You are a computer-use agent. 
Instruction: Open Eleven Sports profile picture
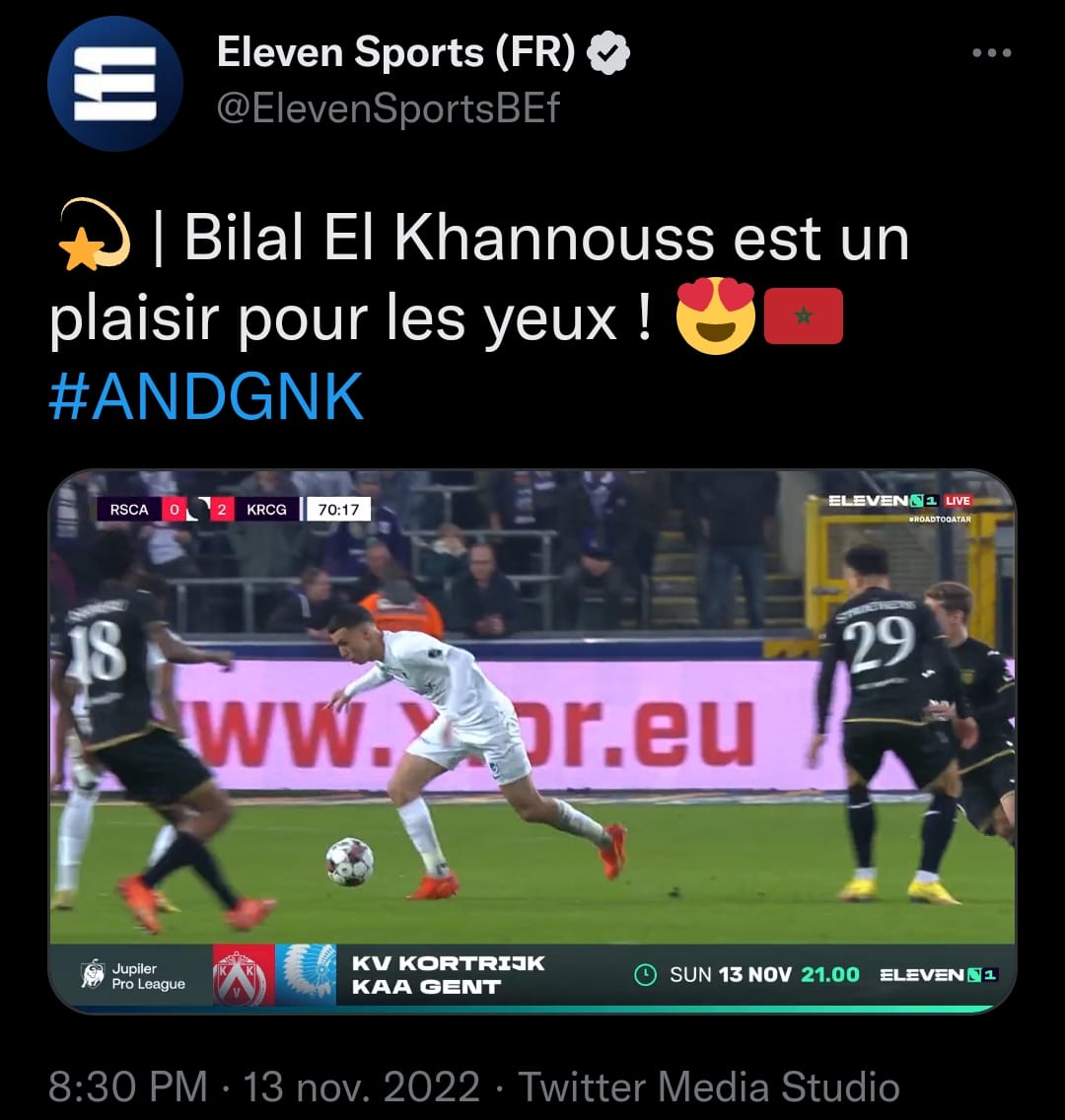click(x=115, y=83)
